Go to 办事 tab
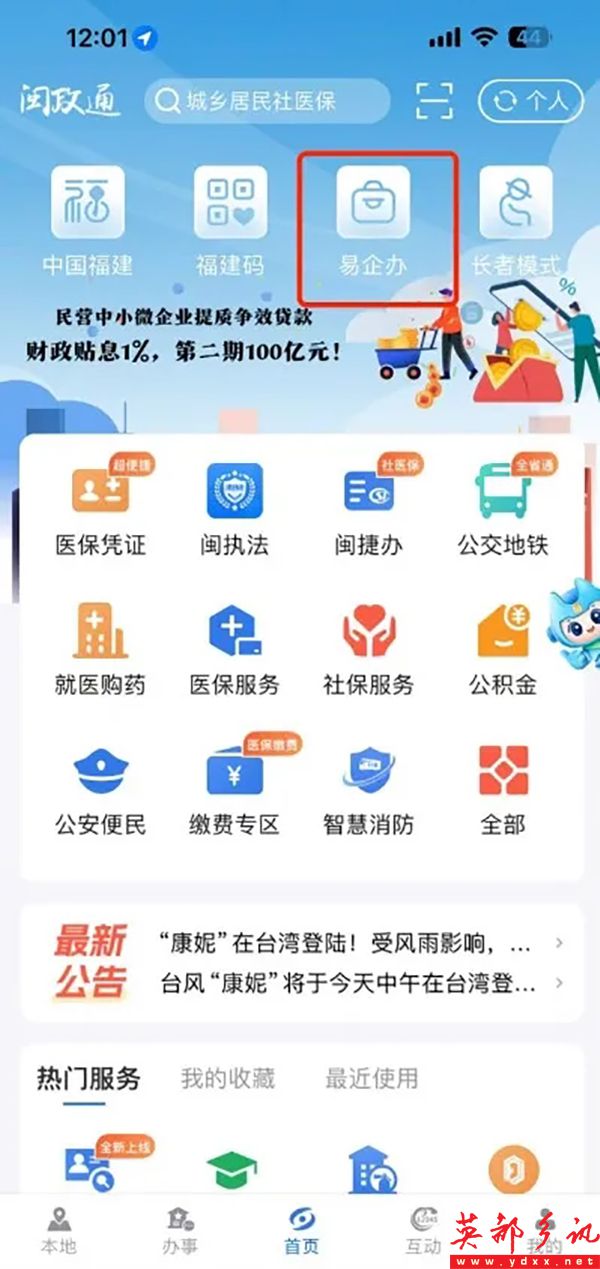 180,1230
